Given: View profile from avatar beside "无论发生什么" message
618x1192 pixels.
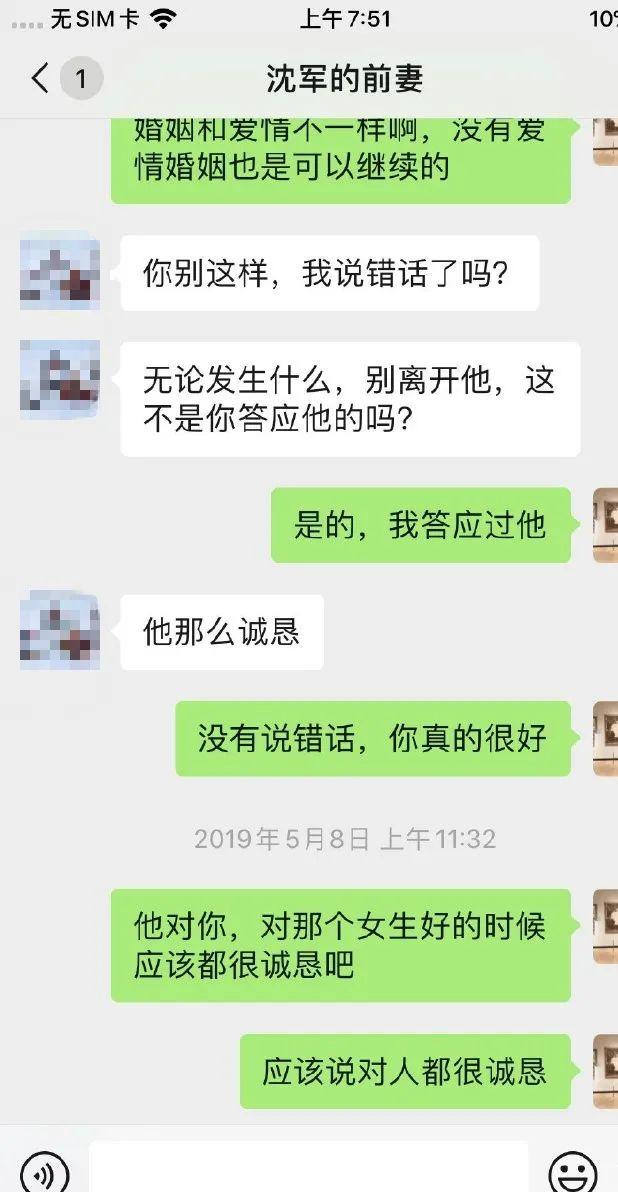Looking at the screenshot, I should point(60,380).
